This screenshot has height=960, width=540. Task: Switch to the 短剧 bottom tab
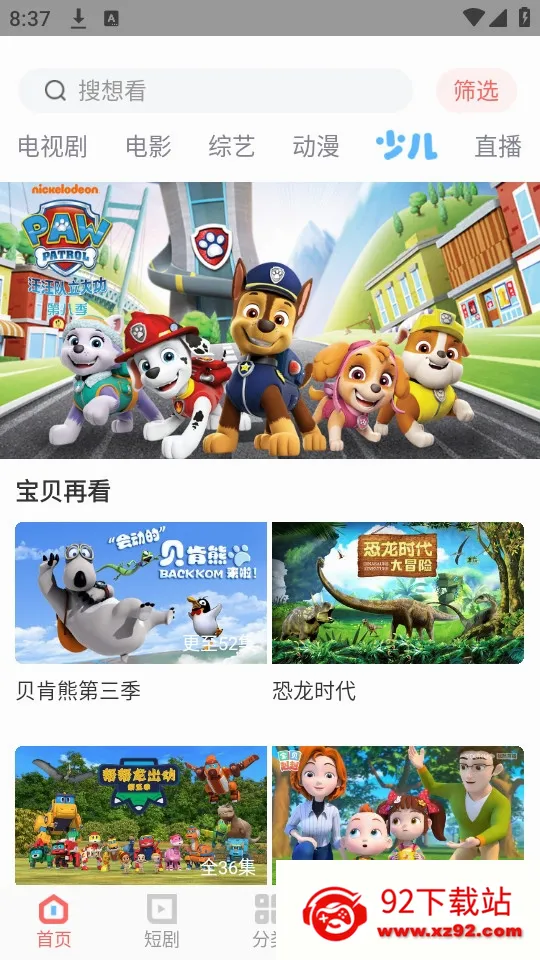click(162, 921)
